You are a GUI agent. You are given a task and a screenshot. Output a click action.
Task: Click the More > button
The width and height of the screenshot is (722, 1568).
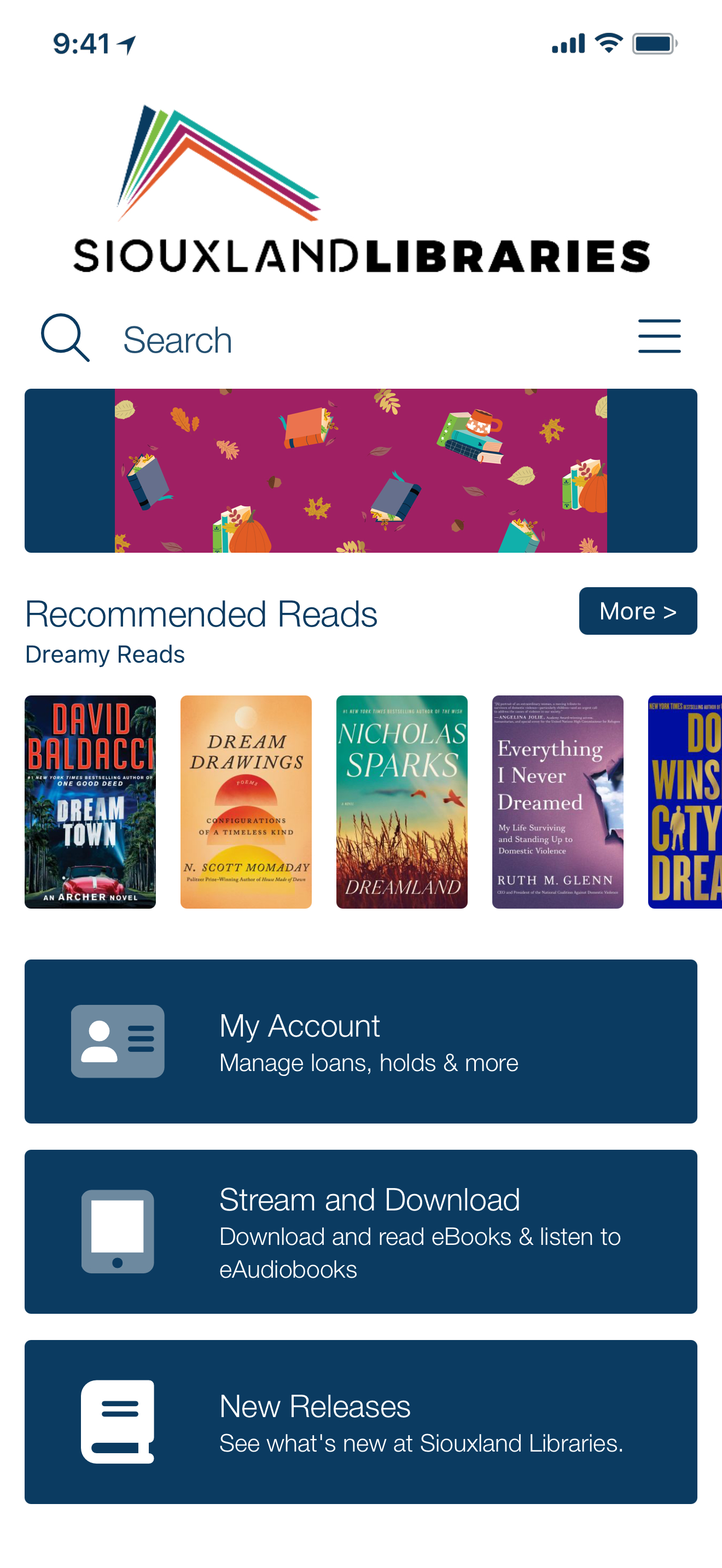point(637,611)
